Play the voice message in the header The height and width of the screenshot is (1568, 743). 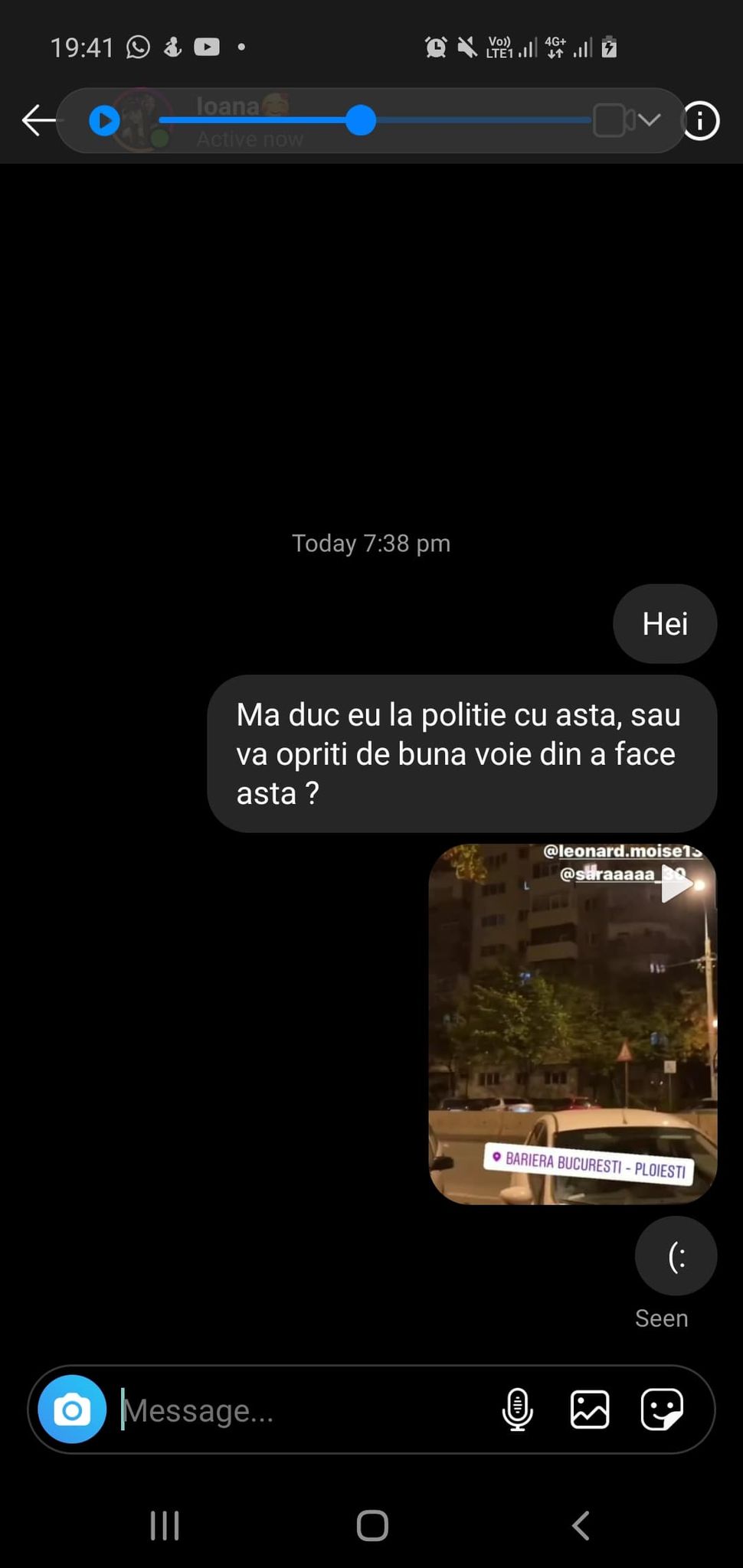coord(105,121)
